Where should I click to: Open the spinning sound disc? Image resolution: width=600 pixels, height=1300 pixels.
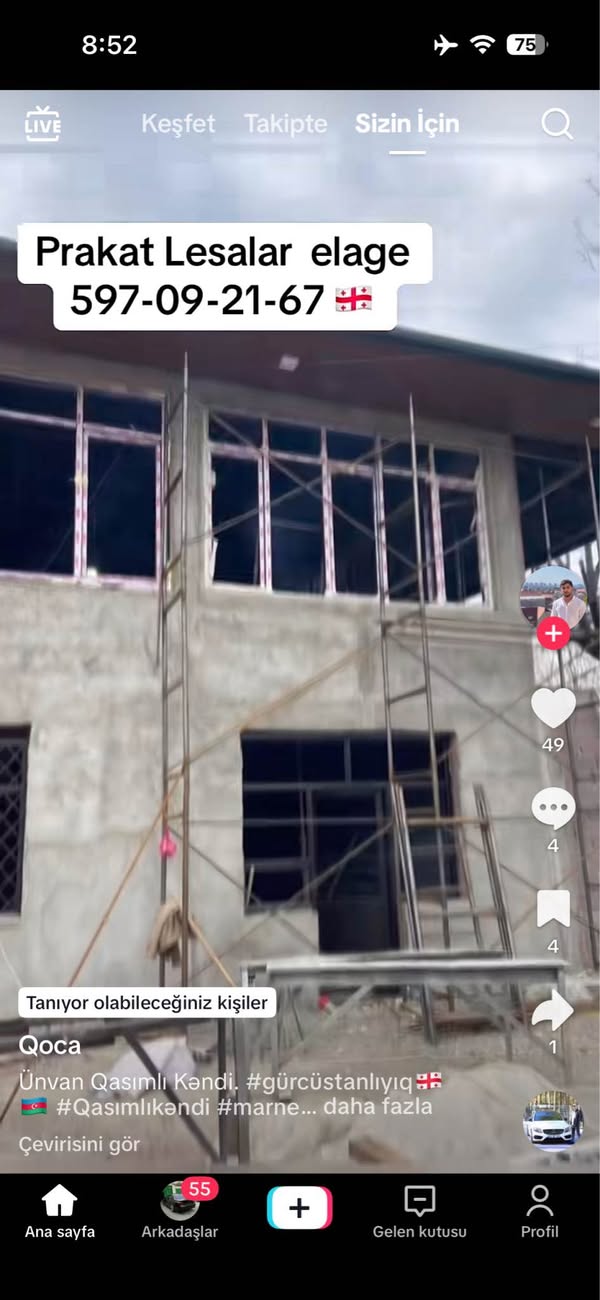pyautogui.click(x=553, y=1122)
